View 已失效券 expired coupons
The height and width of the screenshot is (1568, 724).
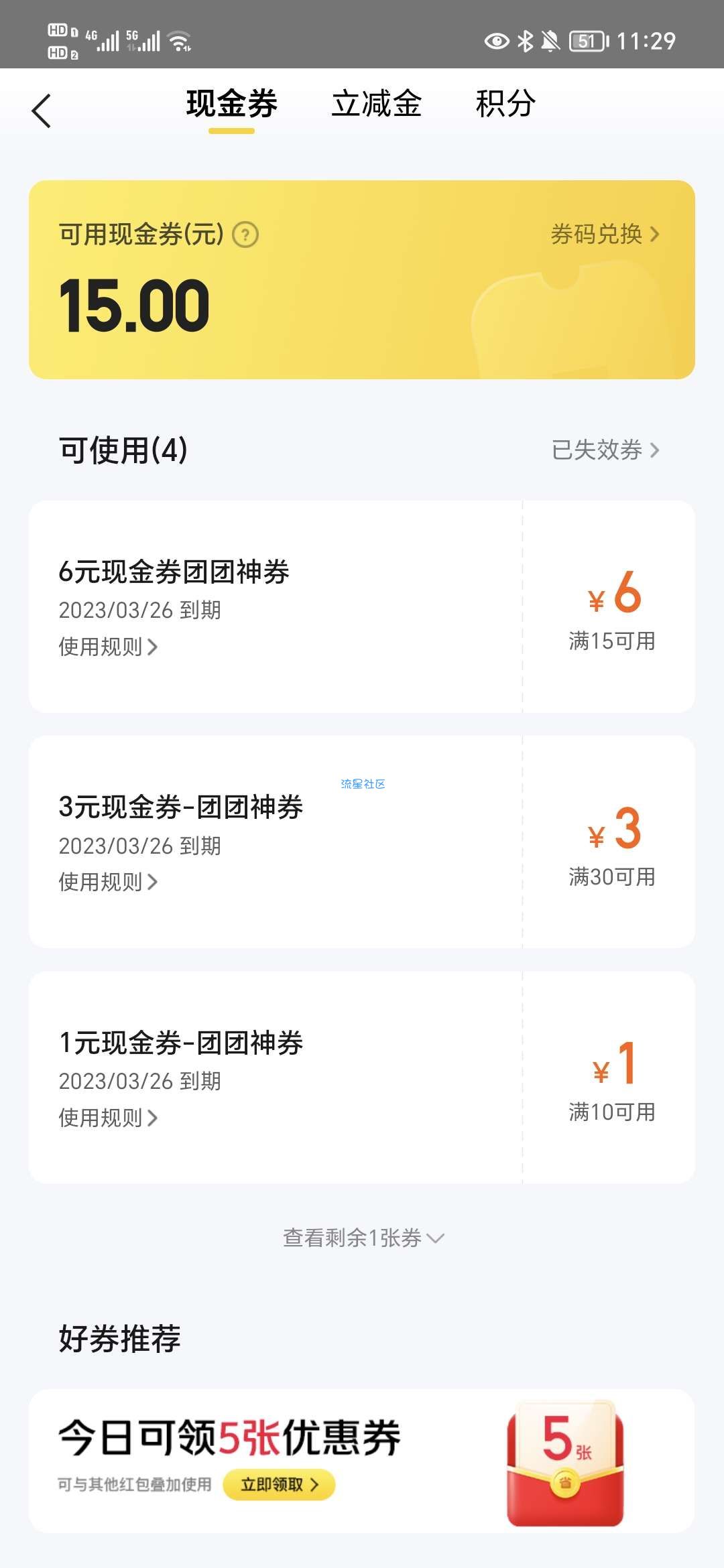[605, 450]
